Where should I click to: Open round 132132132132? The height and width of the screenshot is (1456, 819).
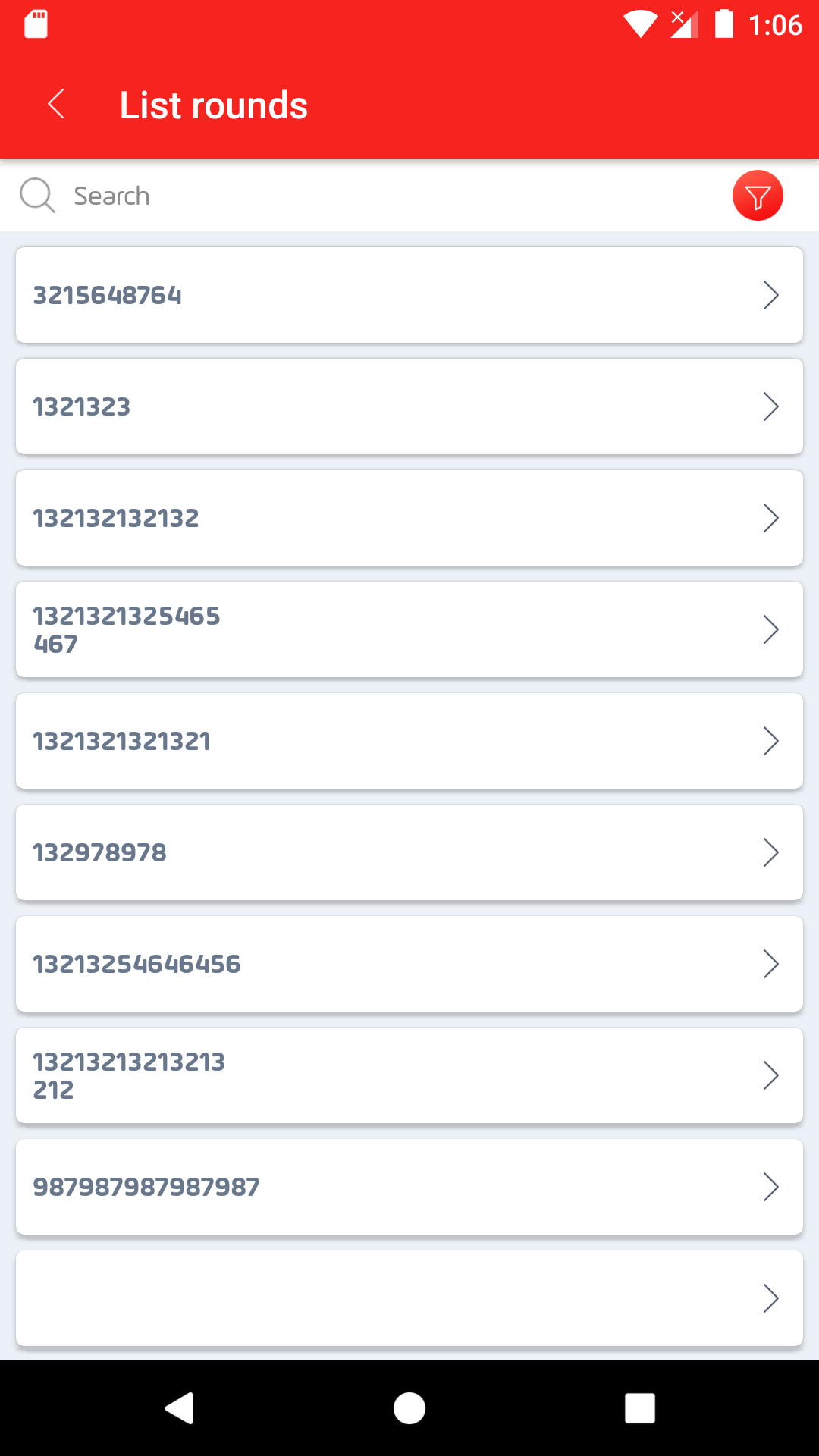tap(409, 518)
